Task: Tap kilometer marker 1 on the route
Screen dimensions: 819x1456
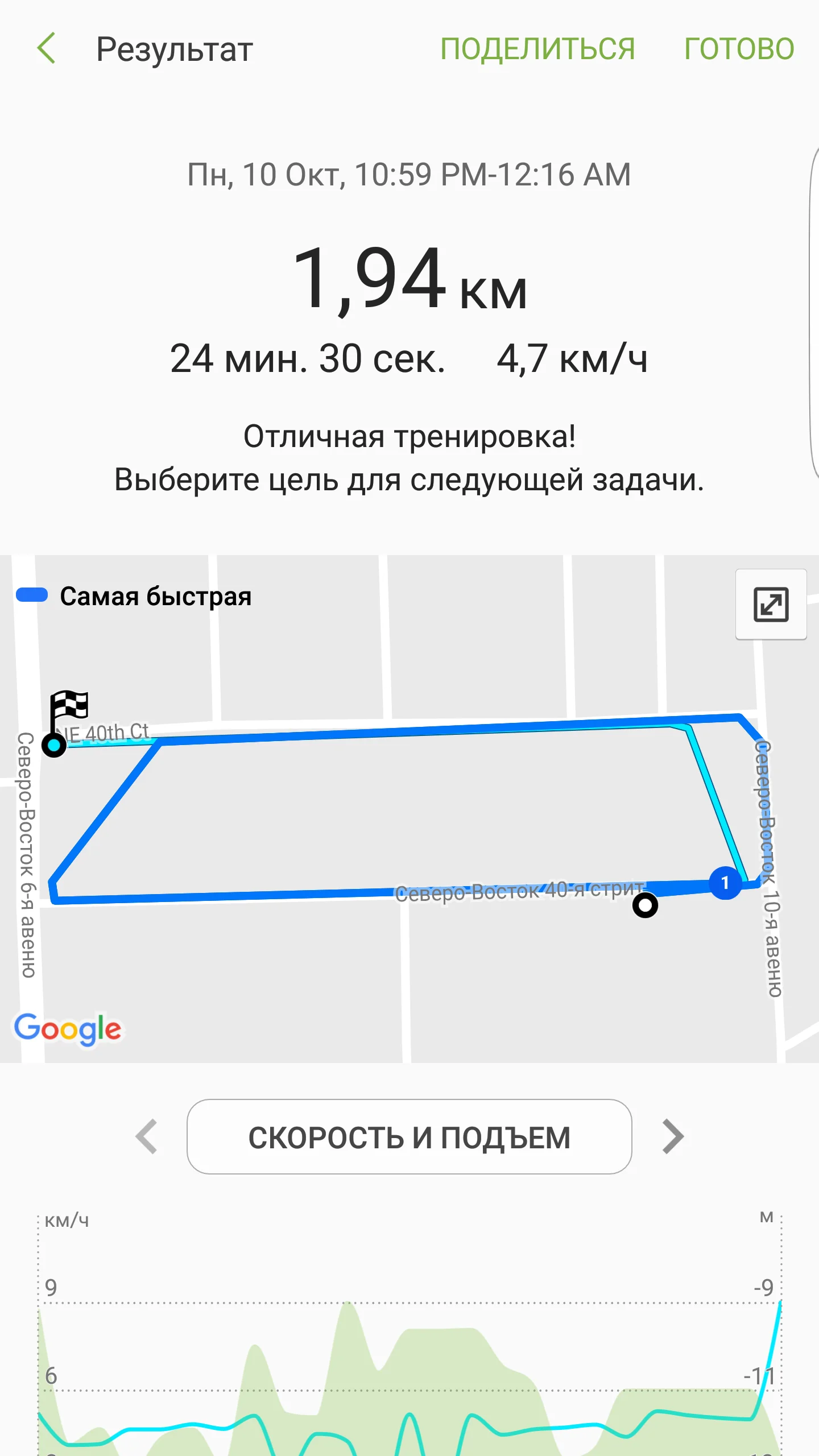Action: click(x=725, y=883)
